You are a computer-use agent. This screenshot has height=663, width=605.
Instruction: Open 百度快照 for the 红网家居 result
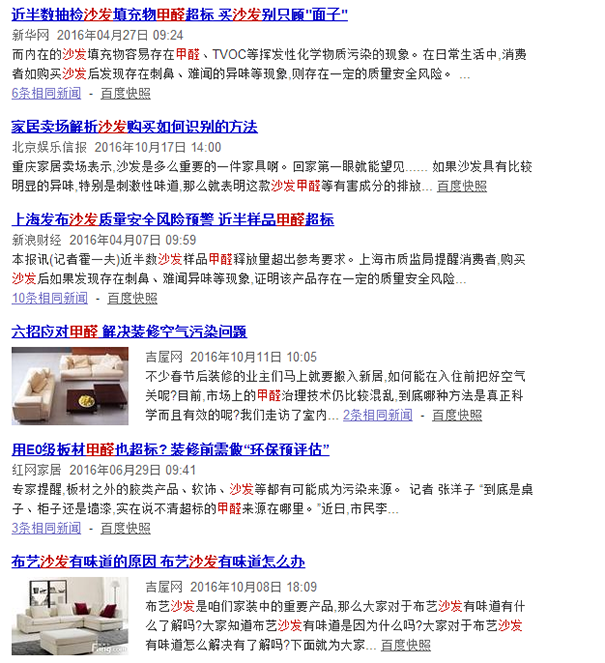pyautogui.click(x=125, y=526)
